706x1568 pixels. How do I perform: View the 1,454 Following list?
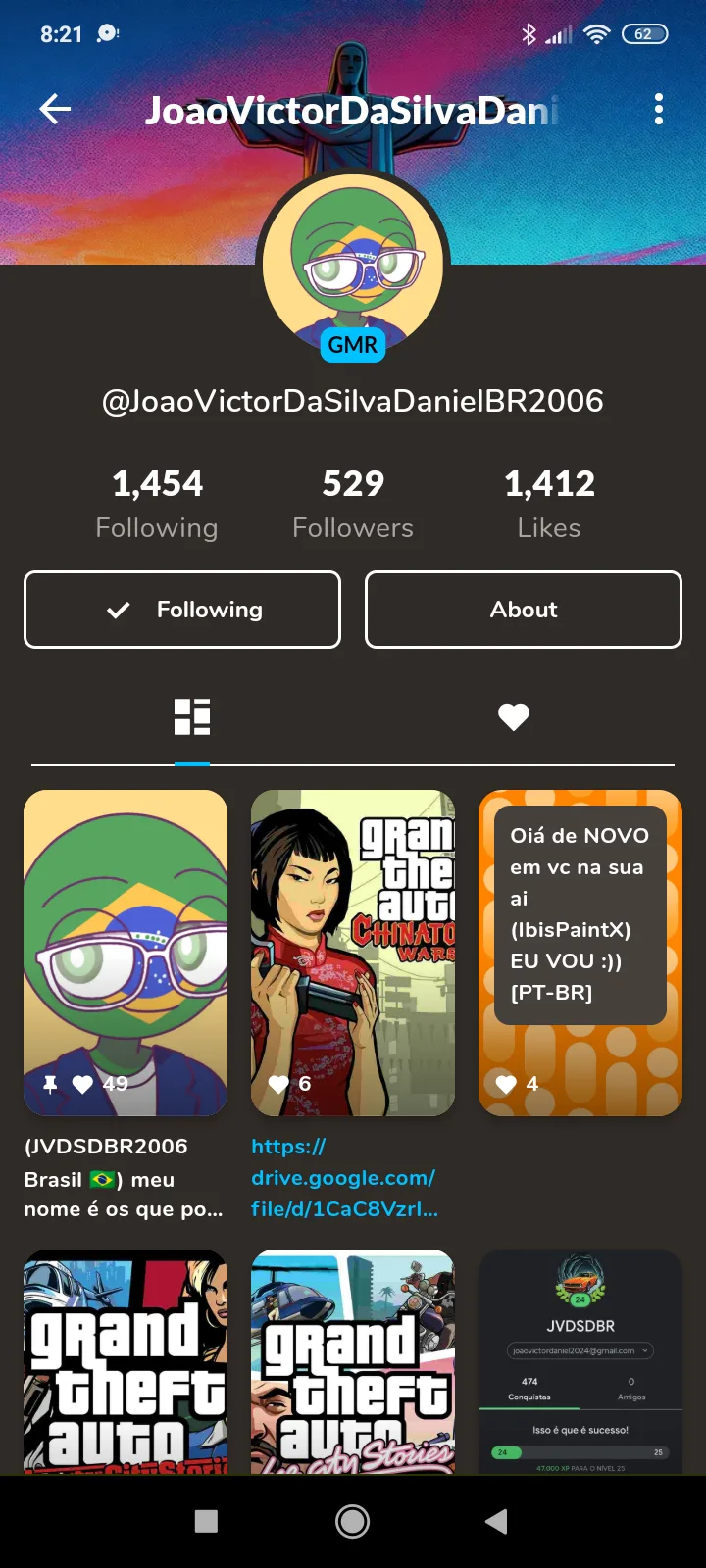point(157,504)
